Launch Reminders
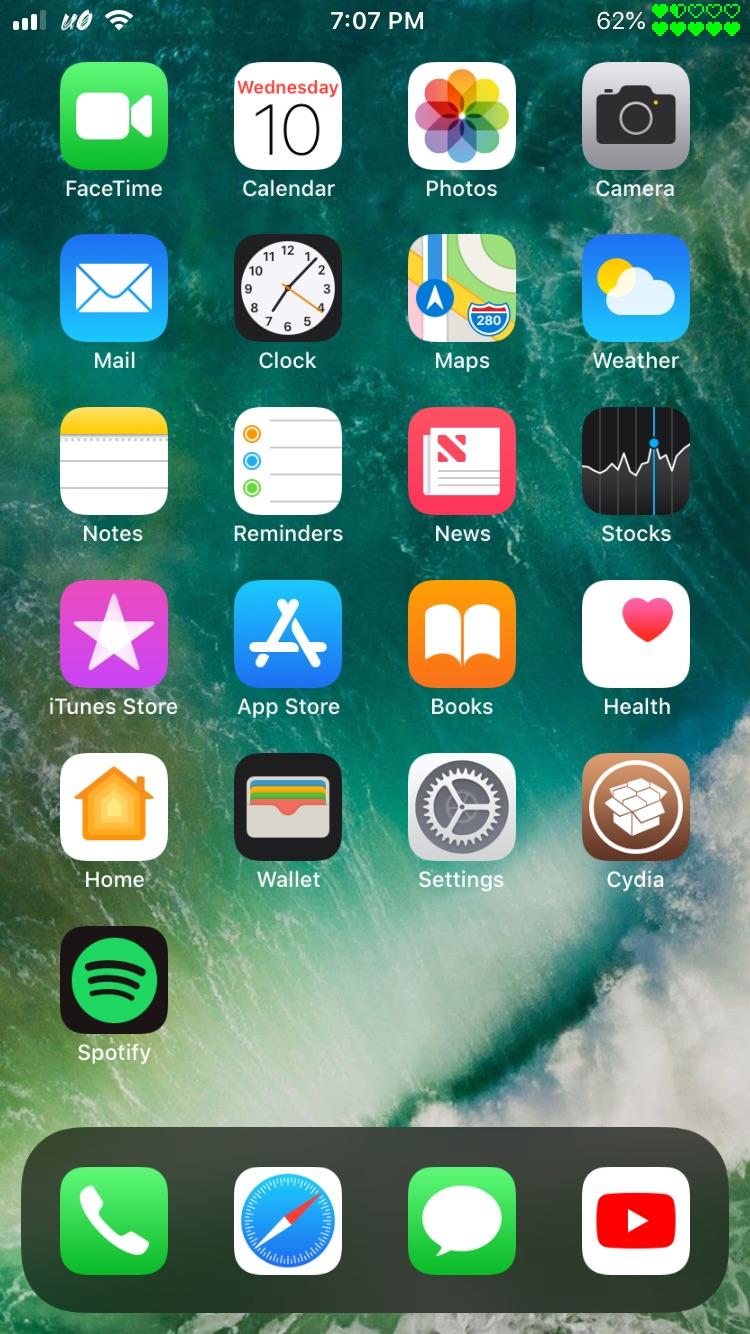The height and width of the screenshot is (1334, 750). (288, 461)
